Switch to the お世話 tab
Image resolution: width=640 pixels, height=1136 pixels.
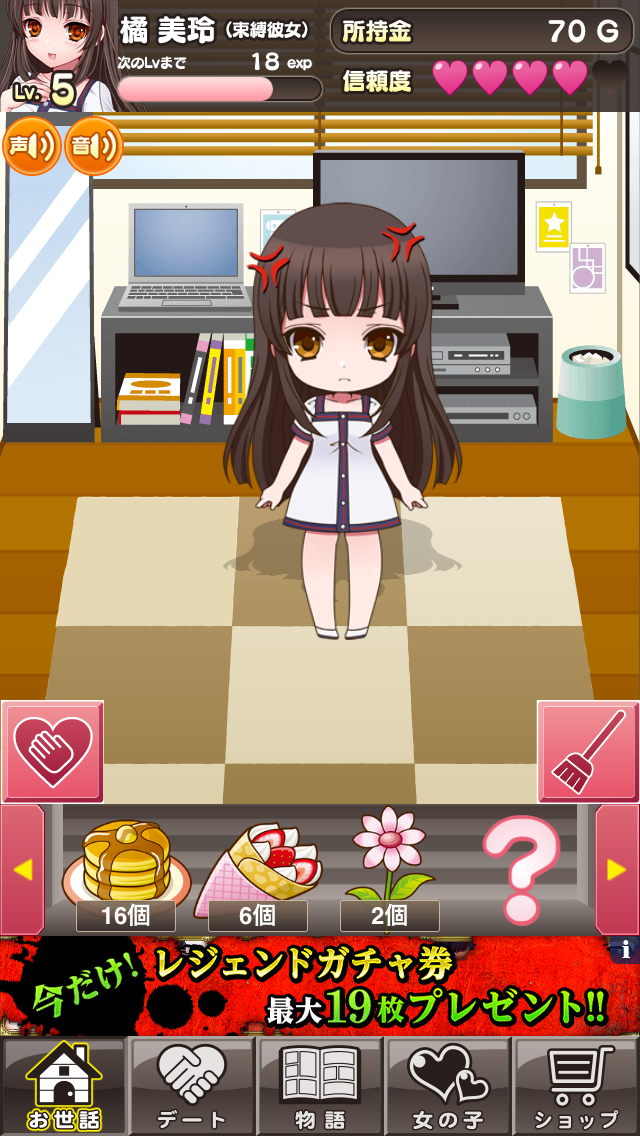click(x=64, y=1086)
